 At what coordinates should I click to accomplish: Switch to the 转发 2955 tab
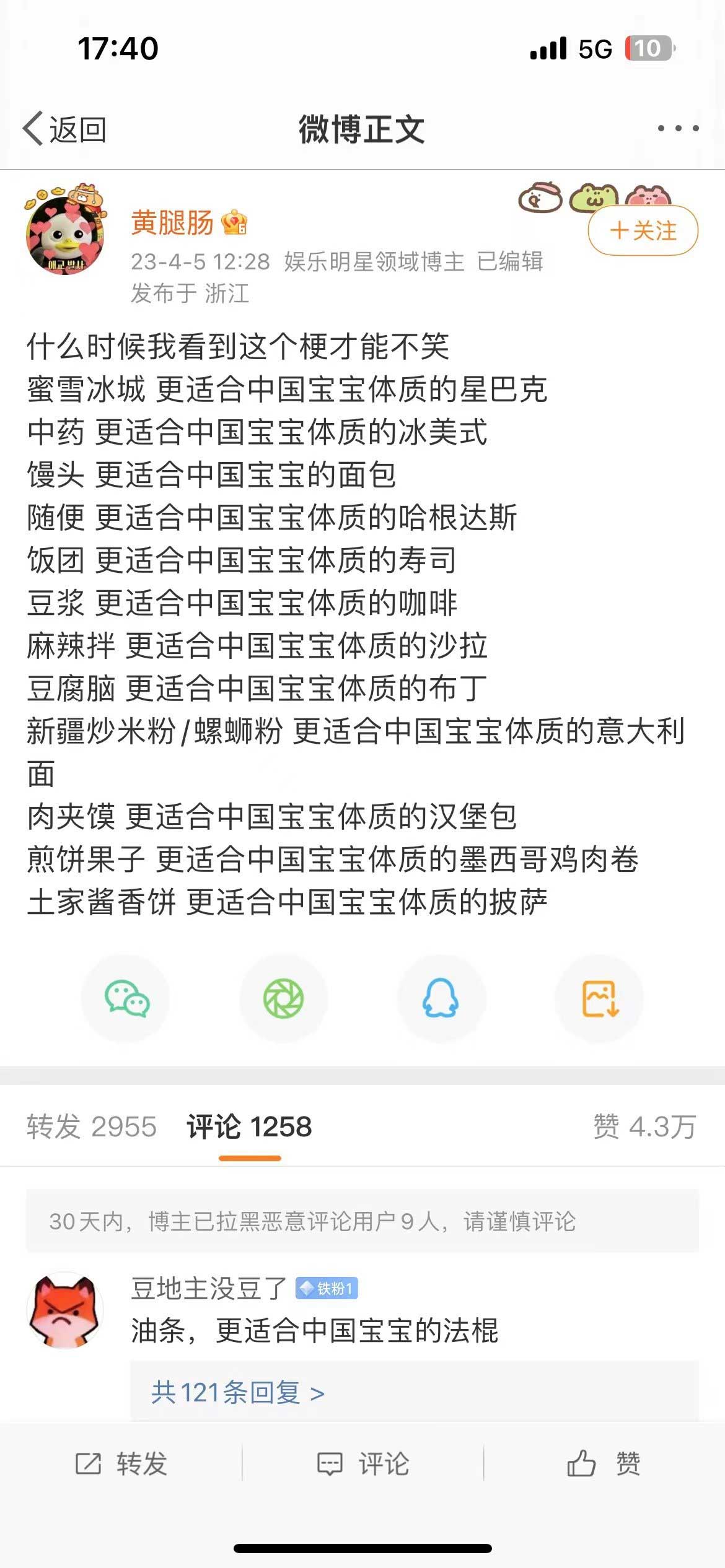tap(91, 1126)
